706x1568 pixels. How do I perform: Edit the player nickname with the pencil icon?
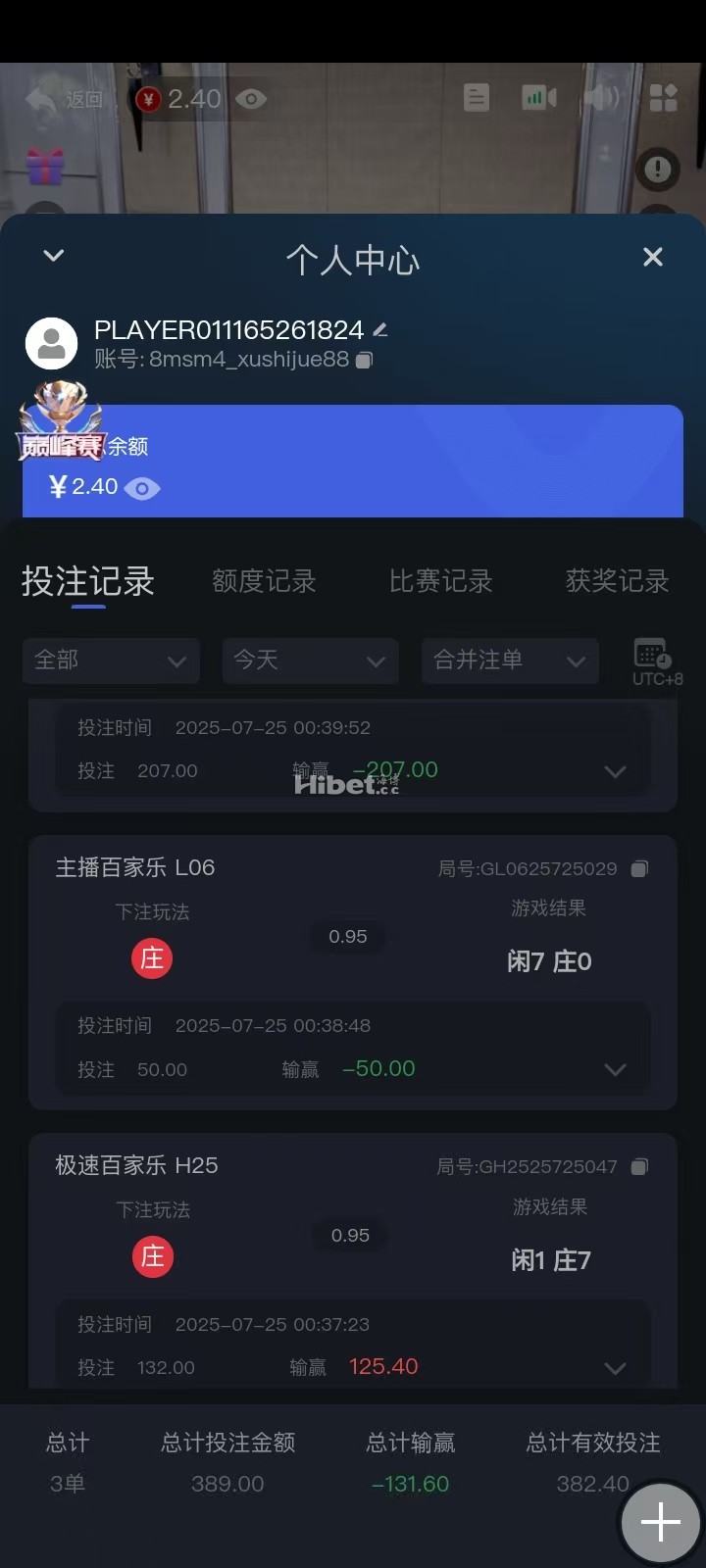tap(380, 330)
